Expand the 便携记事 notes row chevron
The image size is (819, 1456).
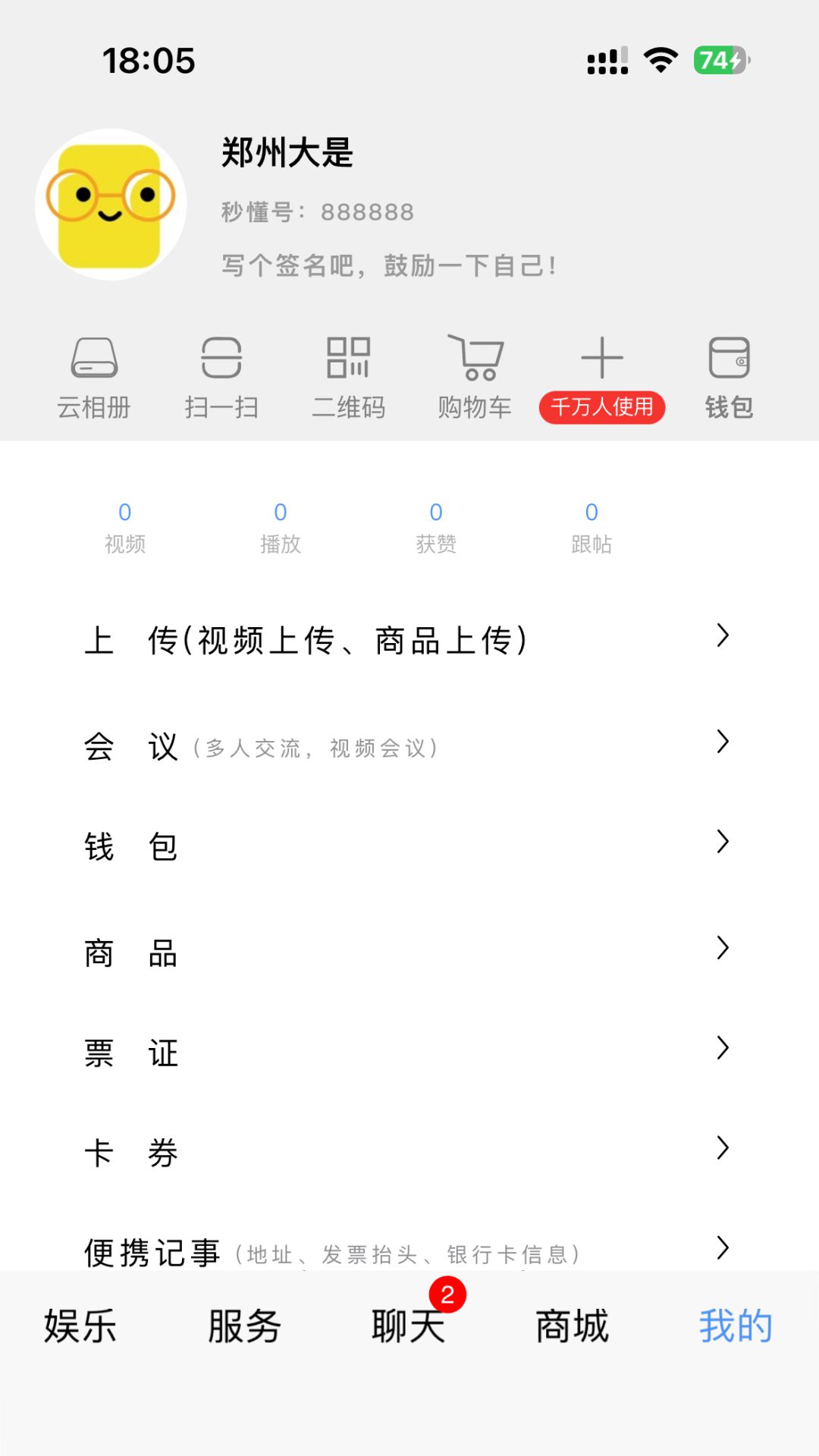click(x=721, y=1247)
